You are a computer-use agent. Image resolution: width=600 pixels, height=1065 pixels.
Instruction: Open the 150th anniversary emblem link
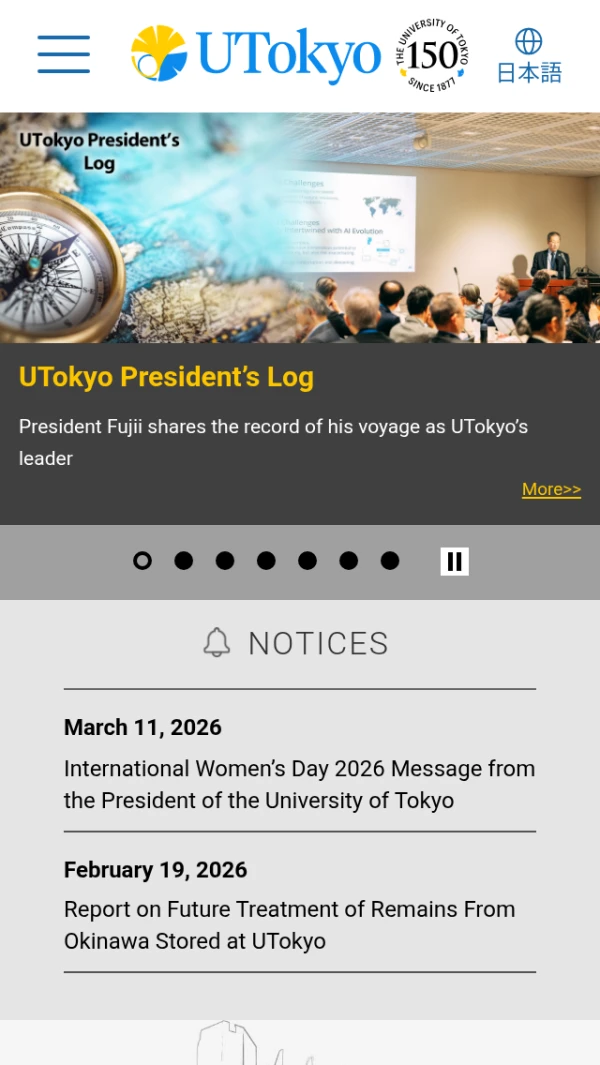tap(432, 55)
